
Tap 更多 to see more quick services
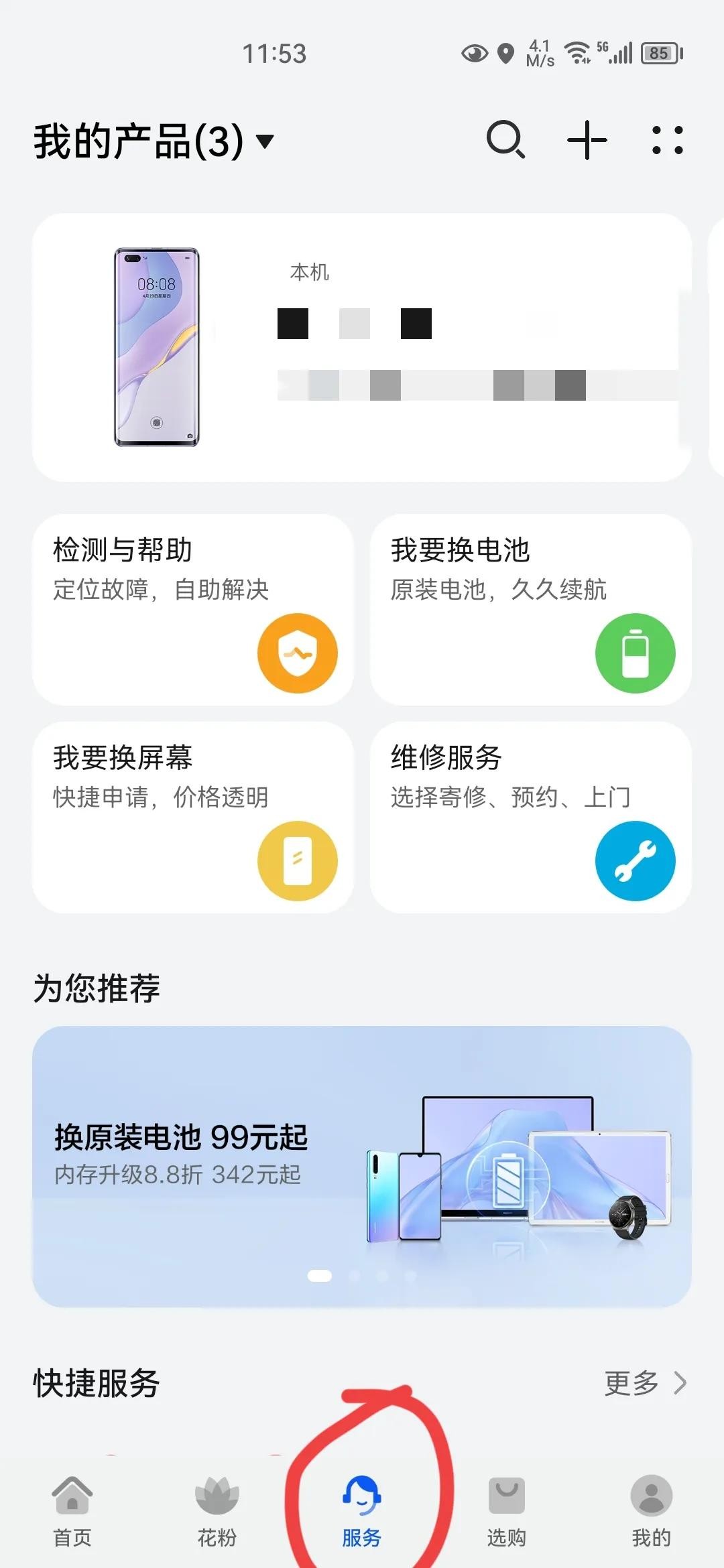click(645, 1382)
